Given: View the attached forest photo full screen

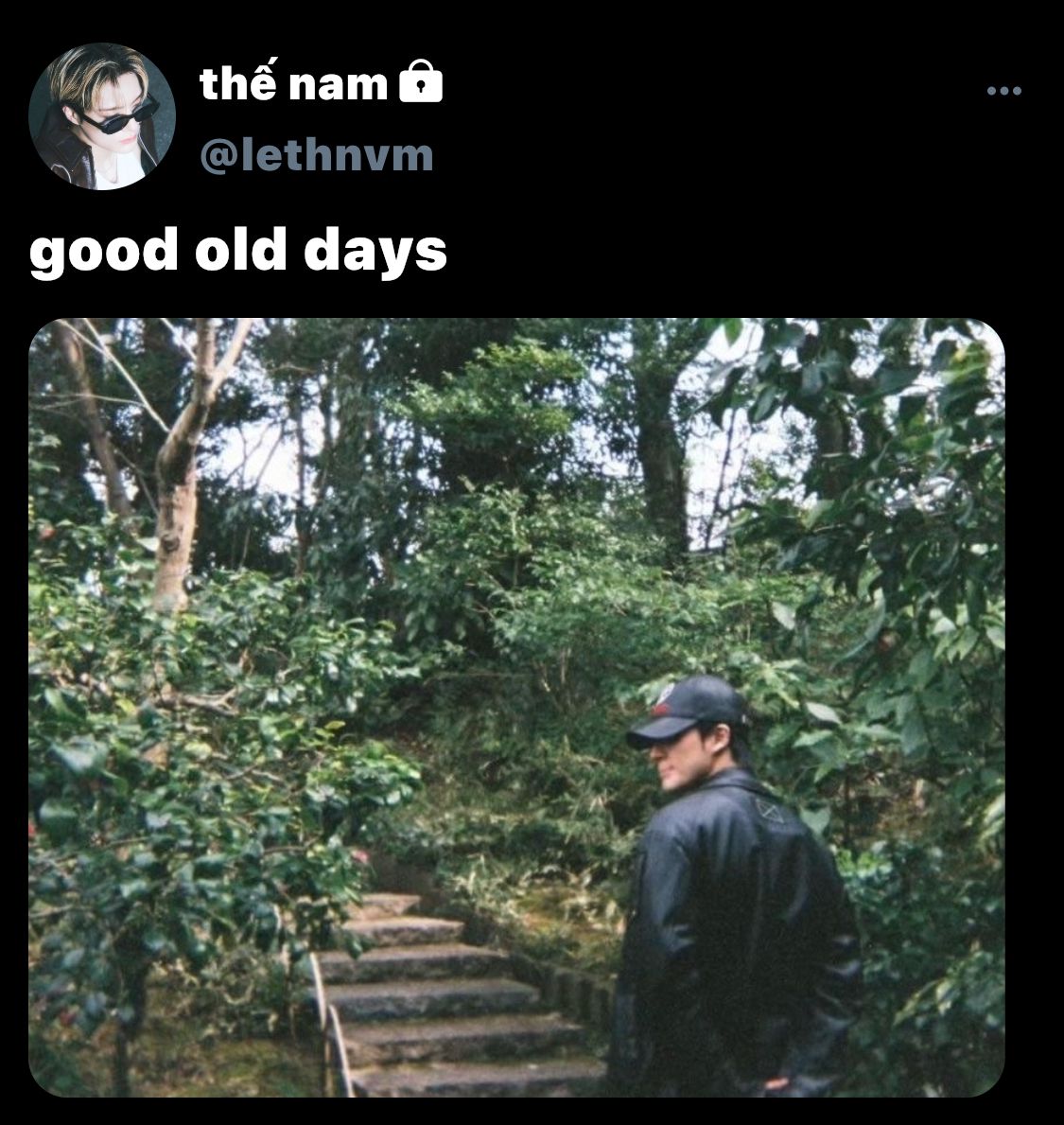Looking at the screenshot, I should tap(516, 708).
